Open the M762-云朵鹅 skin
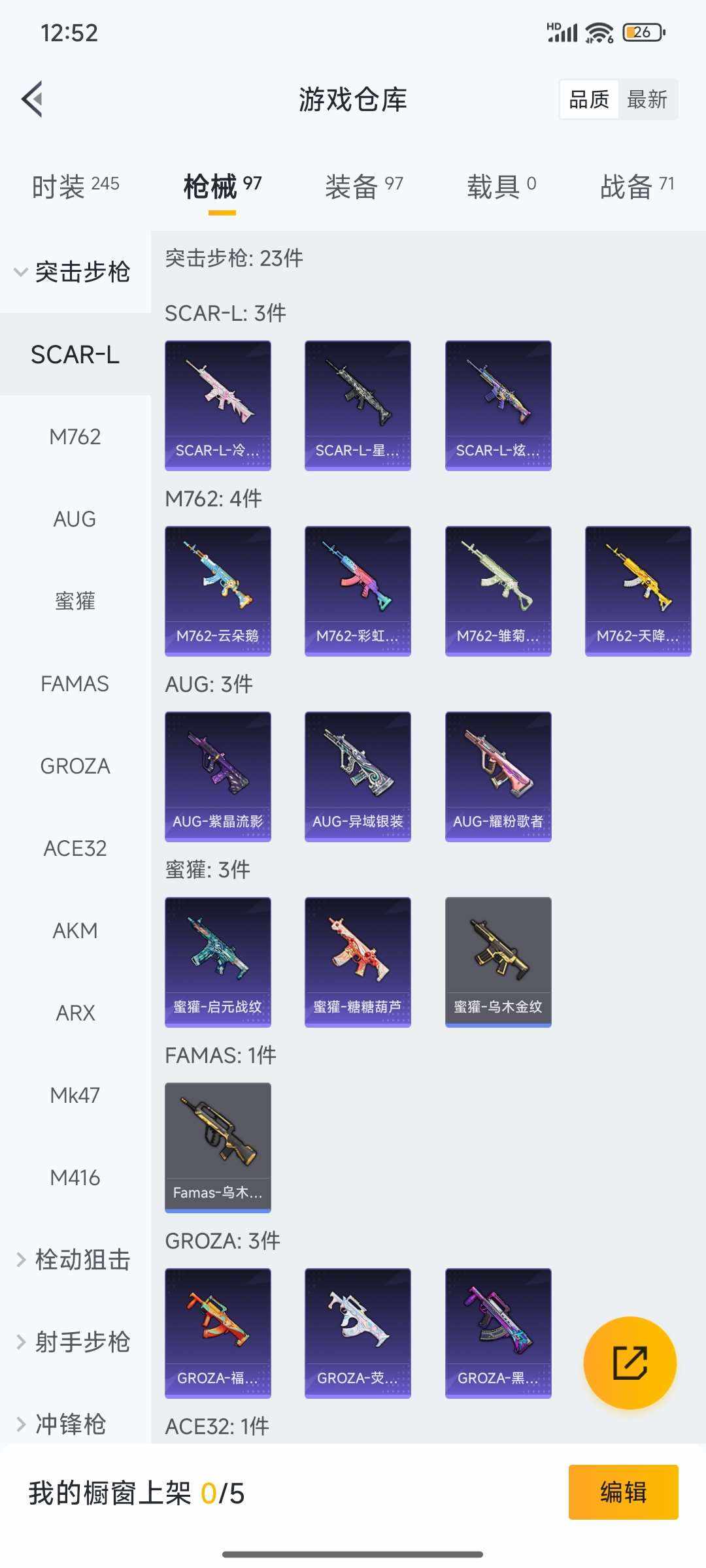 [218, 591]
